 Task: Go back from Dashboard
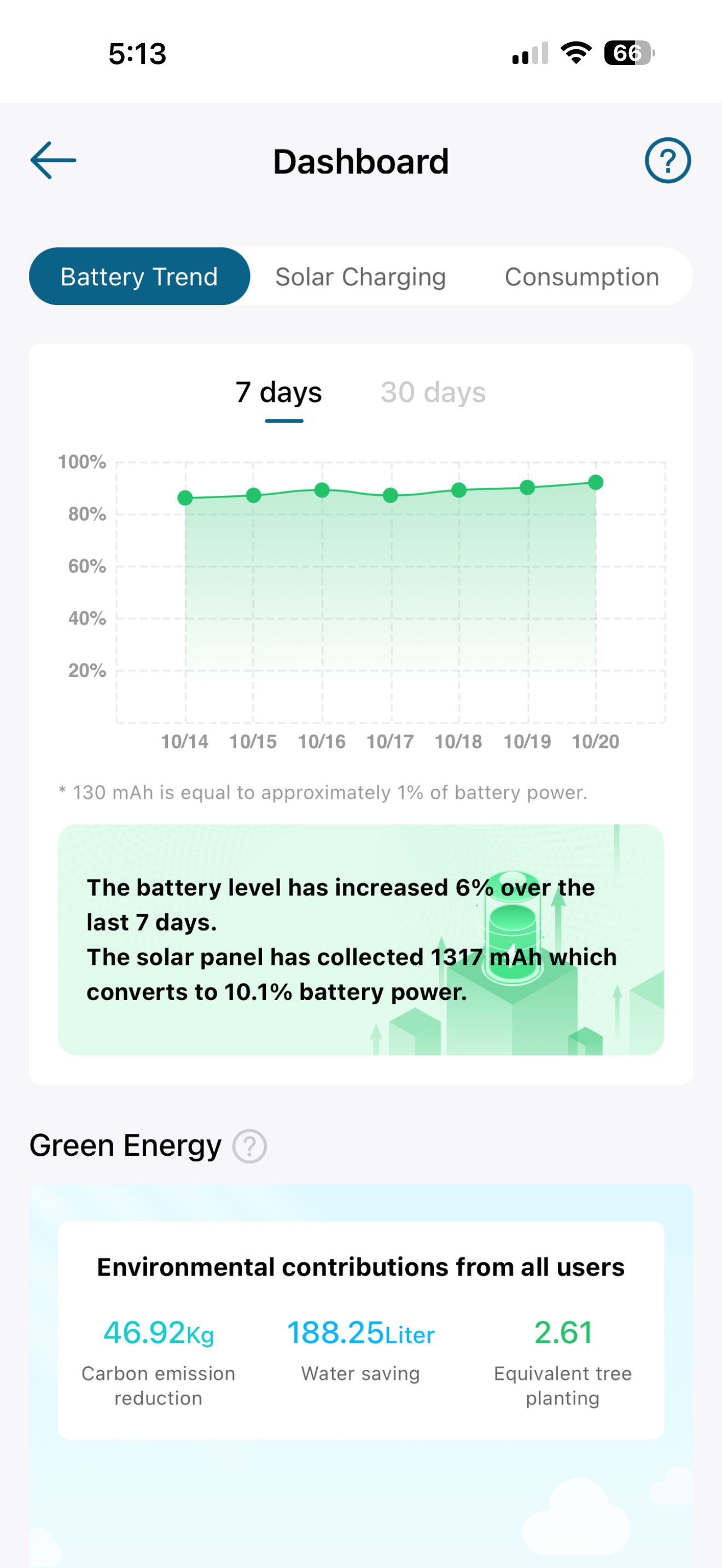[x=54, y=160]
